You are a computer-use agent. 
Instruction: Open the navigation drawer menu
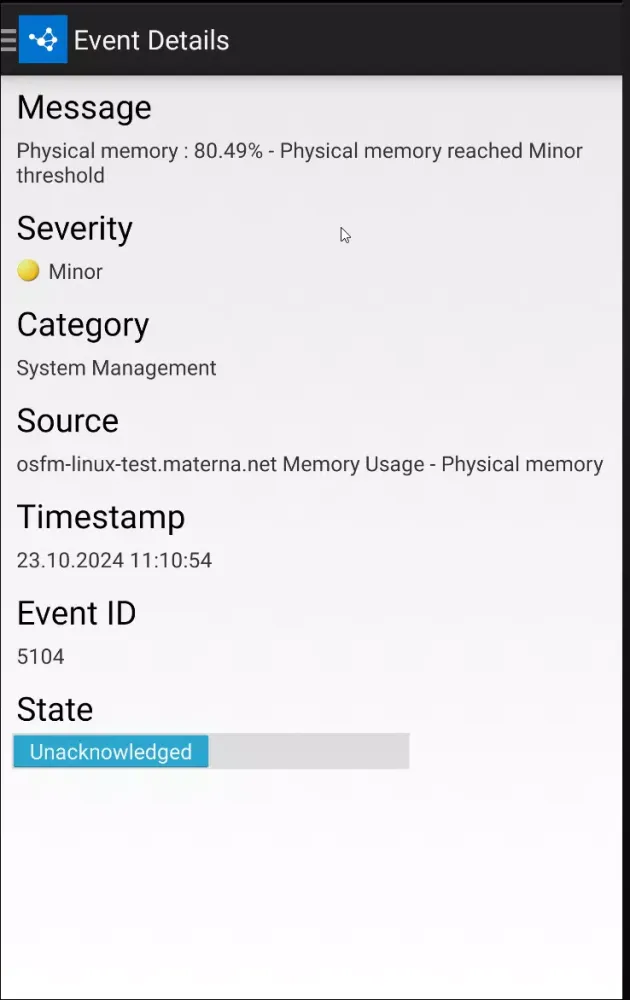9,40
